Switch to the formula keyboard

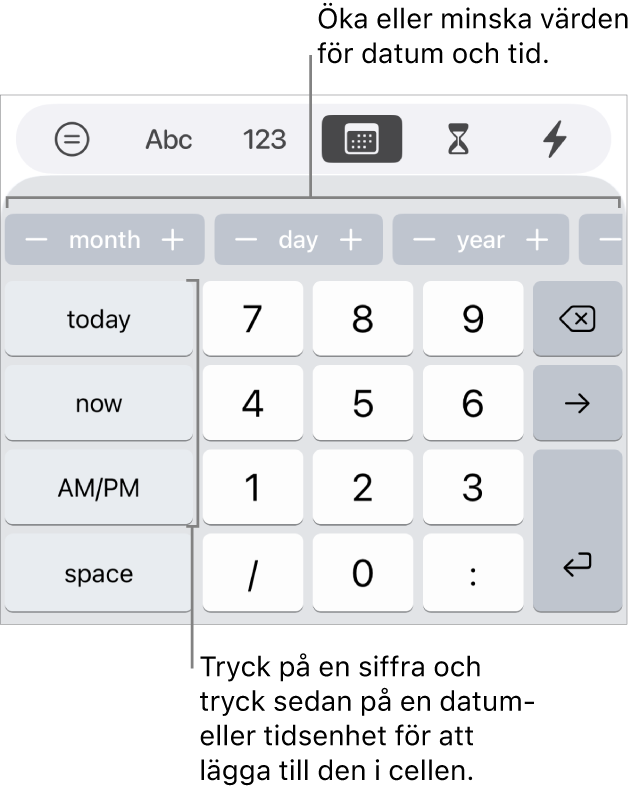click(72, 139)
